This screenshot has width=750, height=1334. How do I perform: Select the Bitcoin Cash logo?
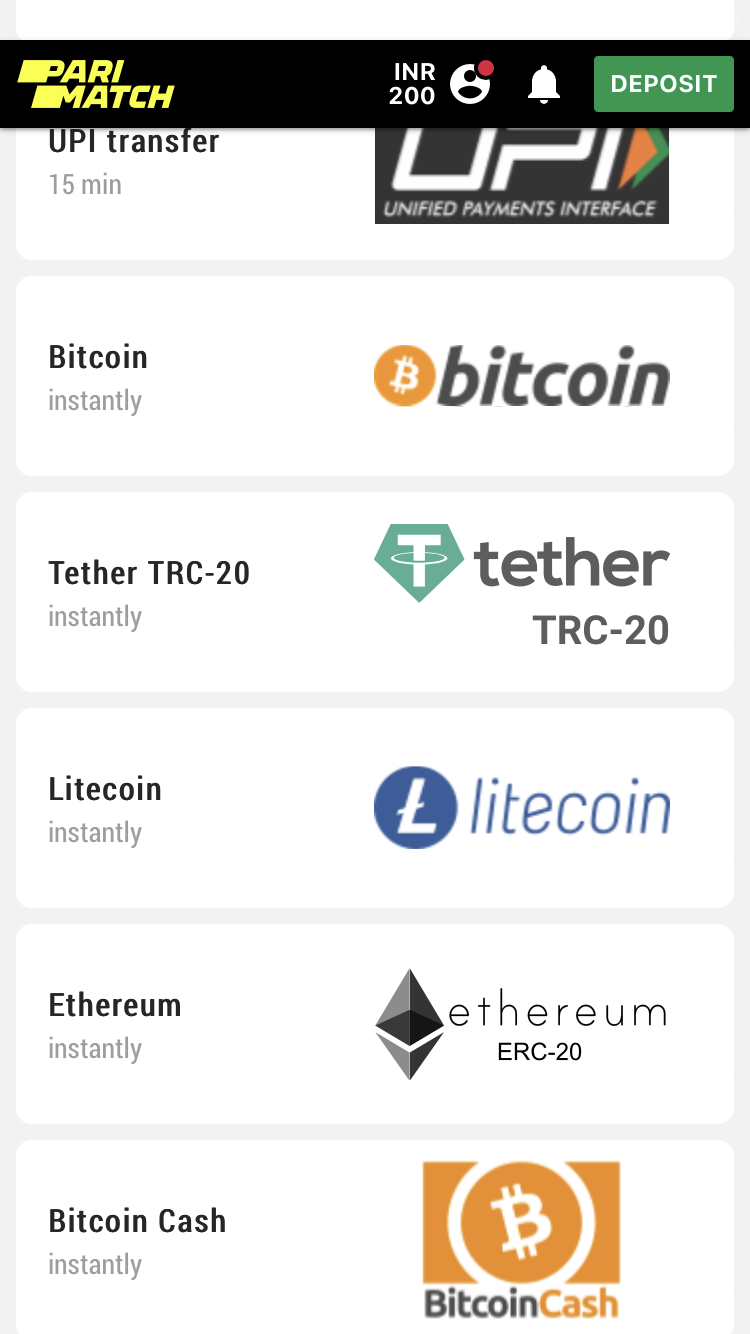[521, 1238]
